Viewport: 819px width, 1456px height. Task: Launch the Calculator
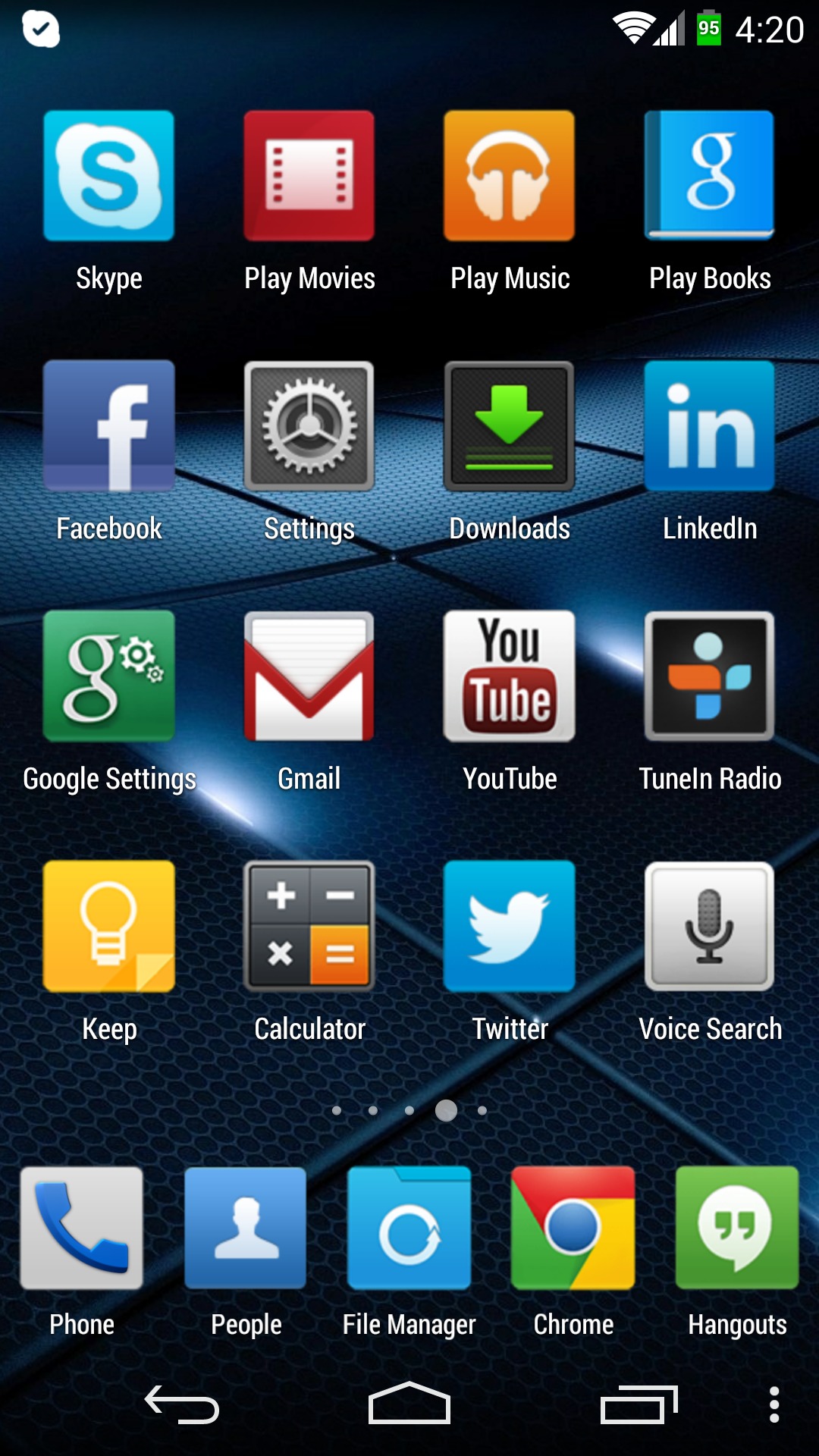click(x=309, y=927)
